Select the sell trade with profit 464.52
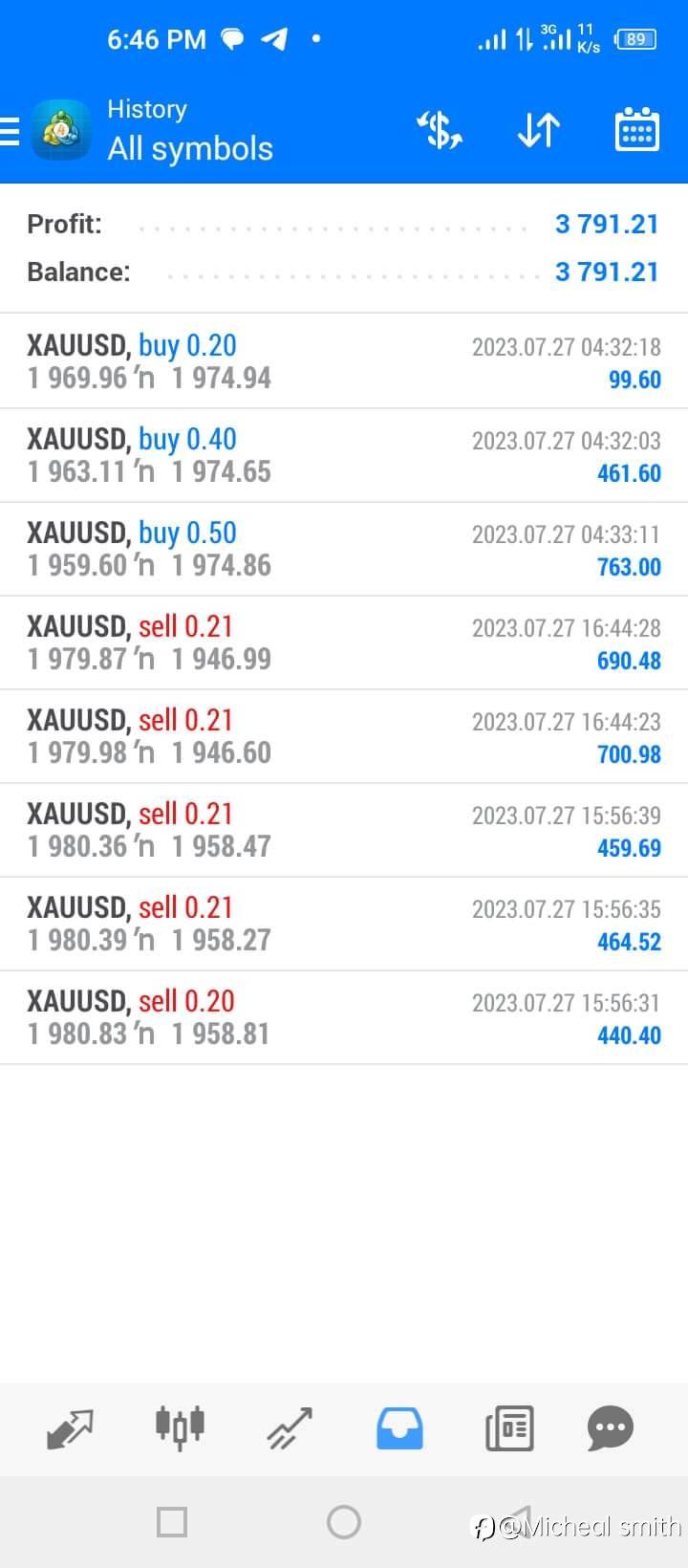This screenshot has width=688, height=1568. click(x=344, y=924)
